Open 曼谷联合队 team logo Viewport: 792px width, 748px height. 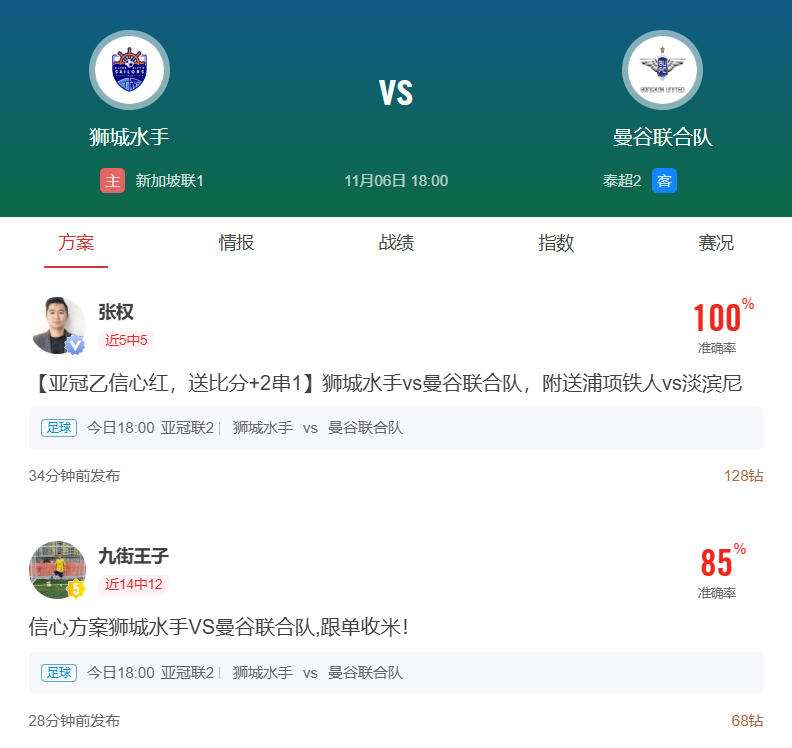click(662, 70)
